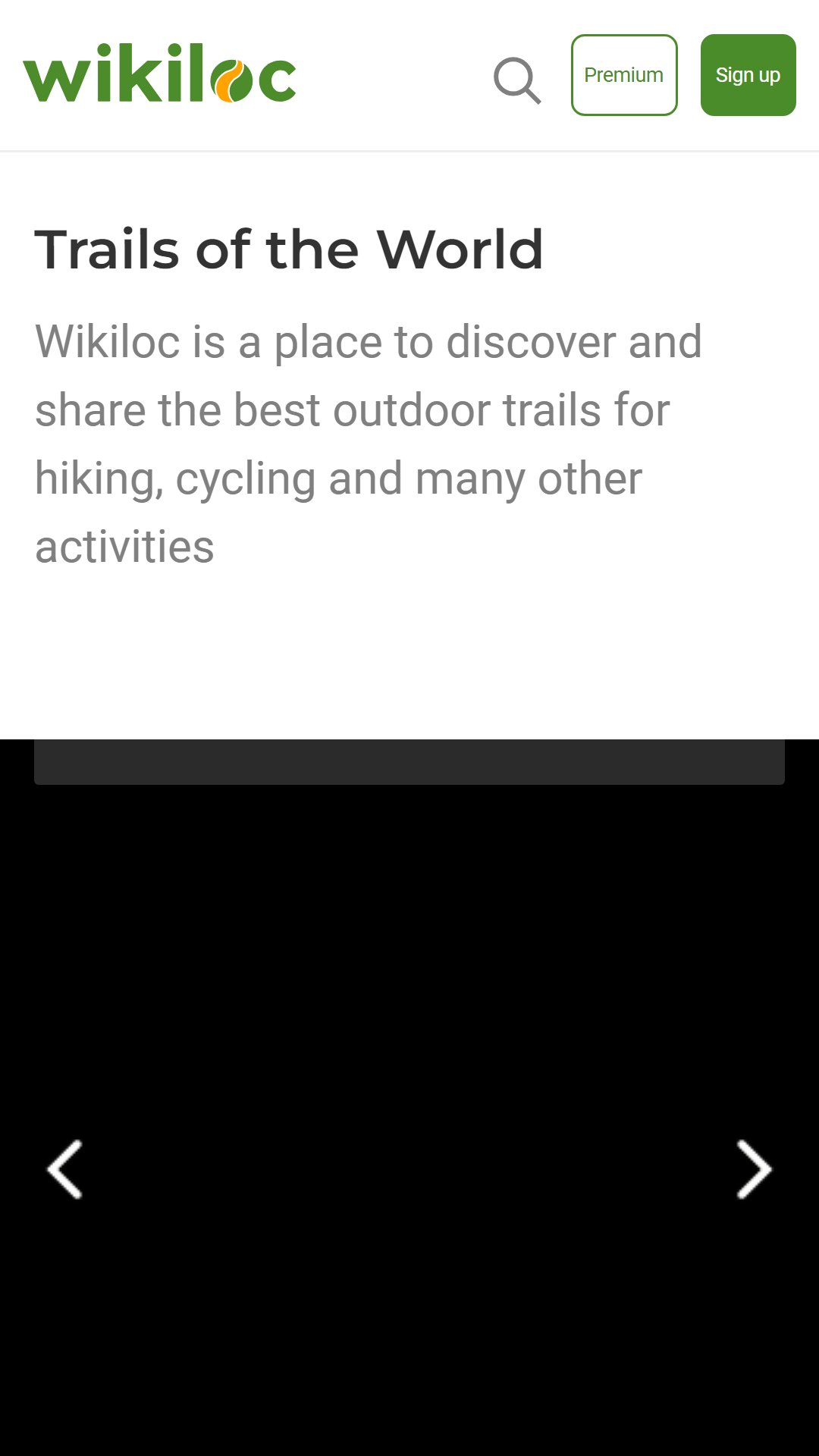Open the search magnifier icon
Image resolution: width=819 pixels, height=1456 pixels.
pos(517,80)
